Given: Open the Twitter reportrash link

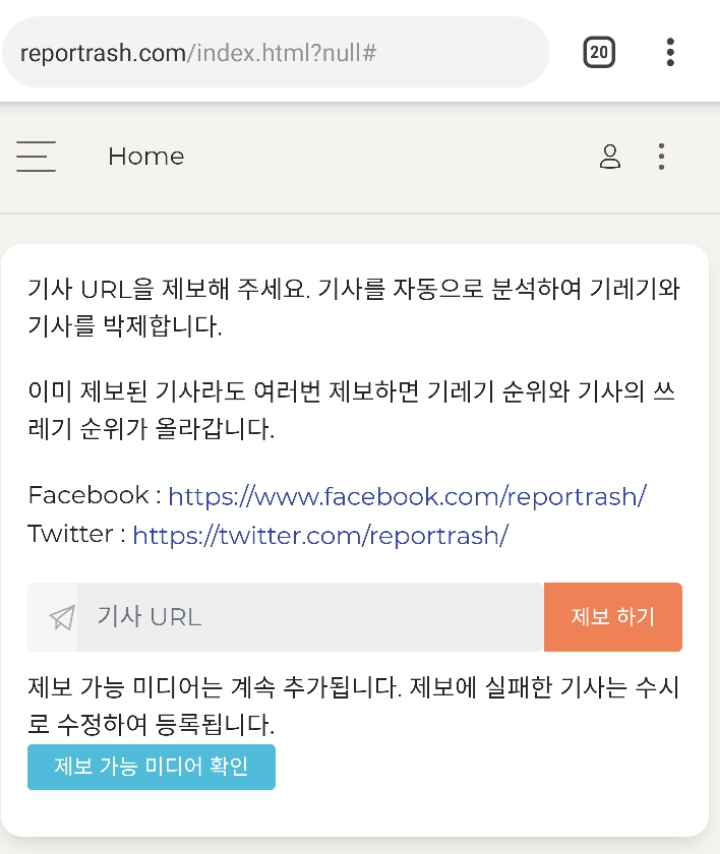Looking at the screenshot, I should [x=320, y=535].
